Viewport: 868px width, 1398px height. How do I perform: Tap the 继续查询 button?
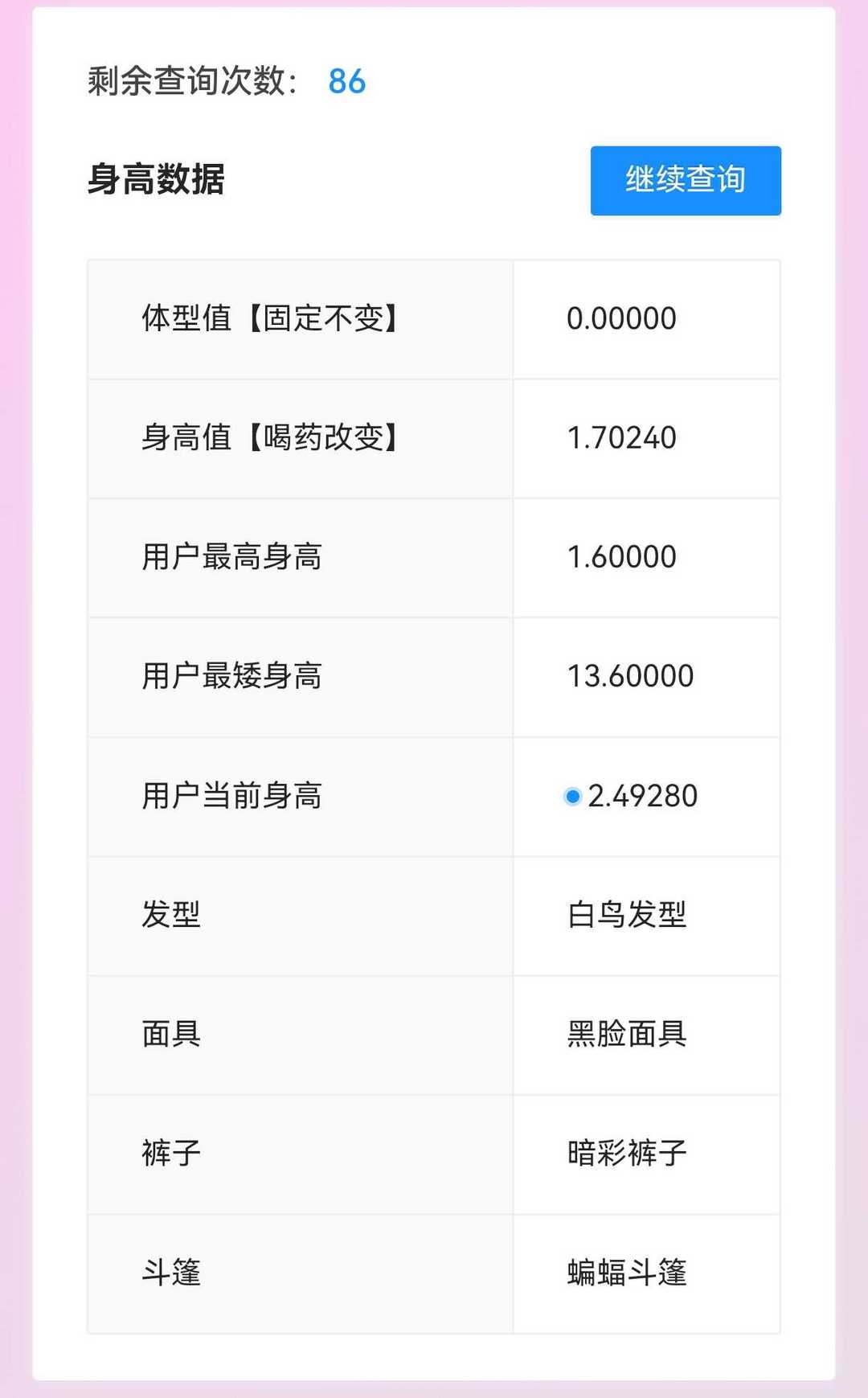(686, 180)
